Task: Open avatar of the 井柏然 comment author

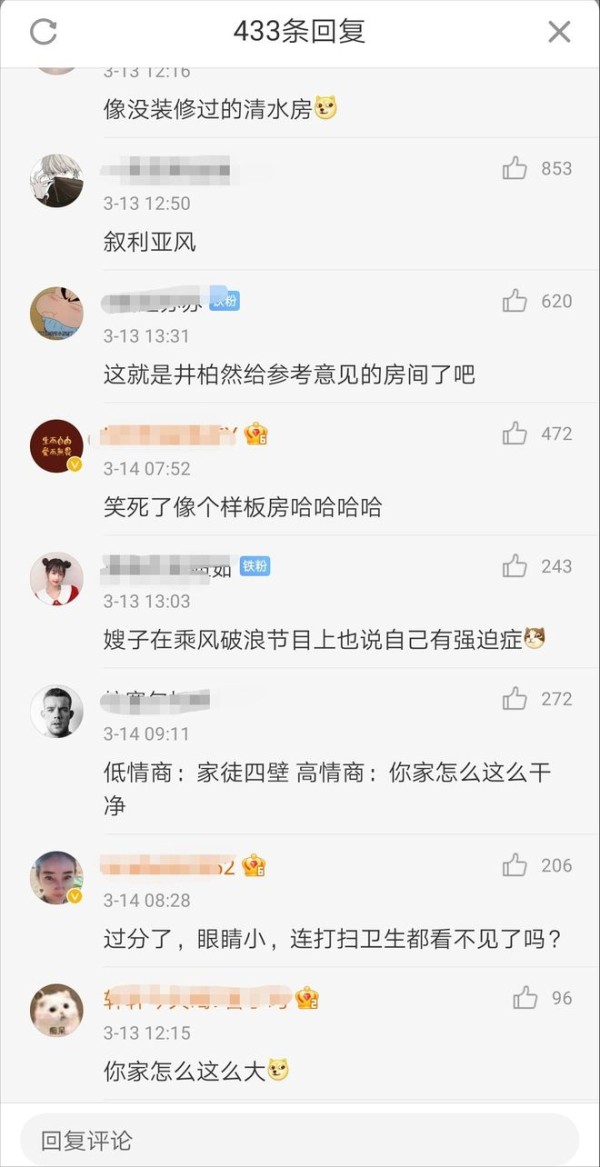Action: [x=57, y=313]
